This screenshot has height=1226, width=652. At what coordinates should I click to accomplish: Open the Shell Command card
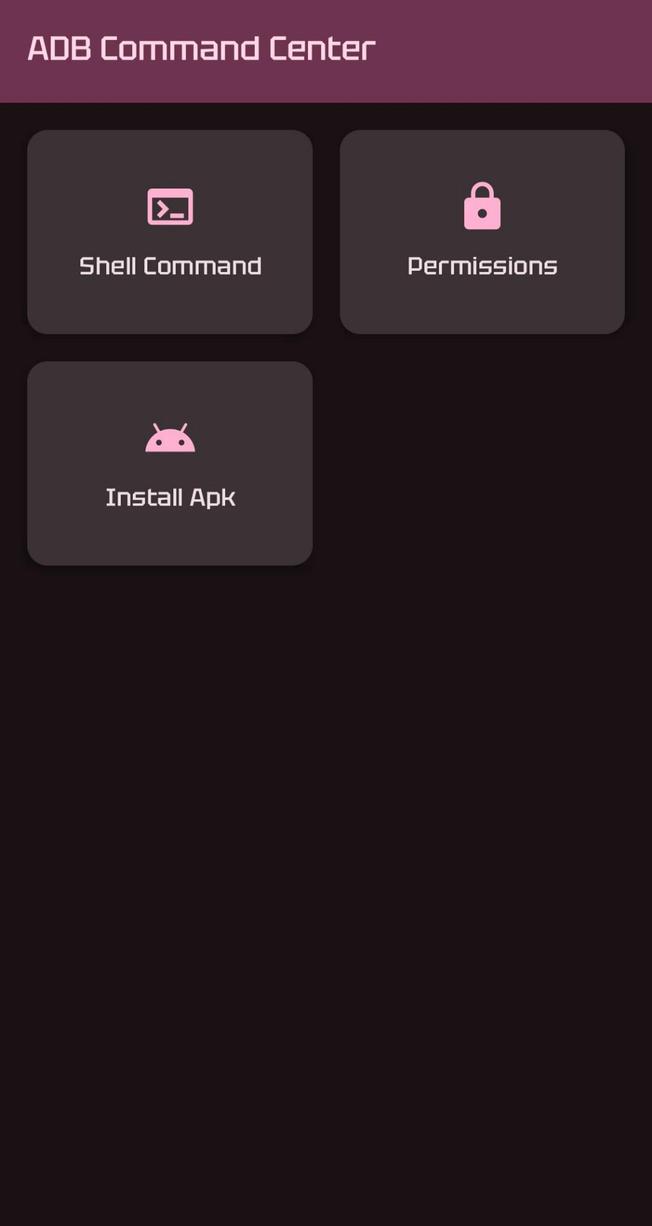click(x=170, y=232)
